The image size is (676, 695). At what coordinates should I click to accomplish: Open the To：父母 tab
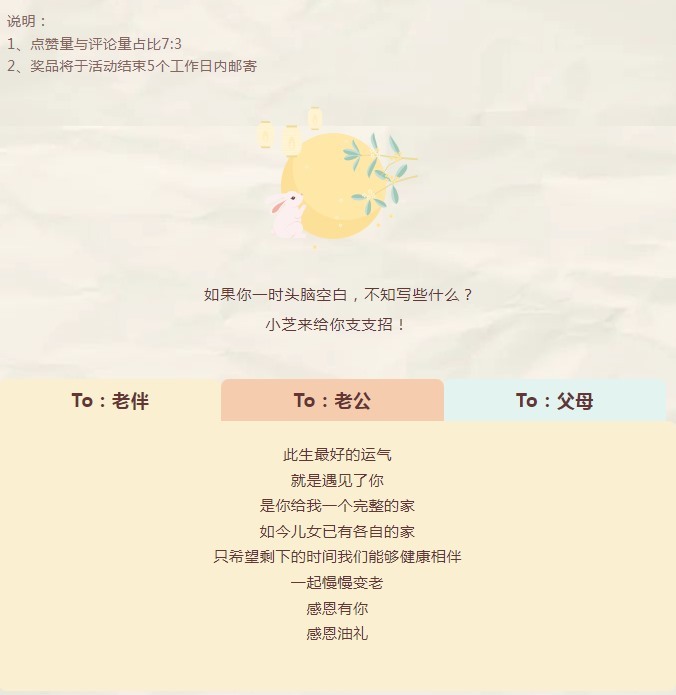pos(554,401)
